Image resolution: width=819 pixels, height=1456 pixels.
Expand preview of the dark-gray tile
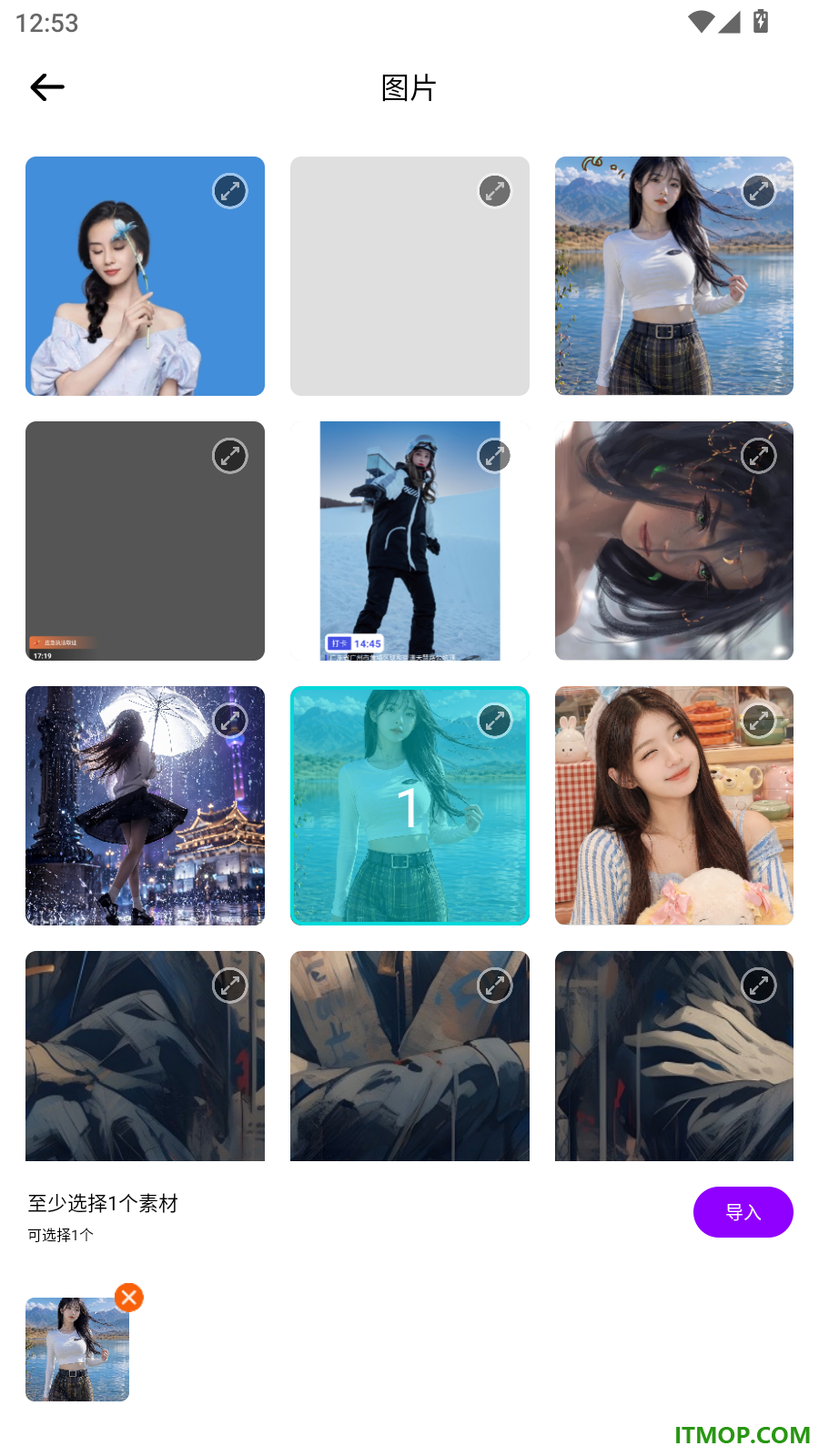(x=230, y=456)
